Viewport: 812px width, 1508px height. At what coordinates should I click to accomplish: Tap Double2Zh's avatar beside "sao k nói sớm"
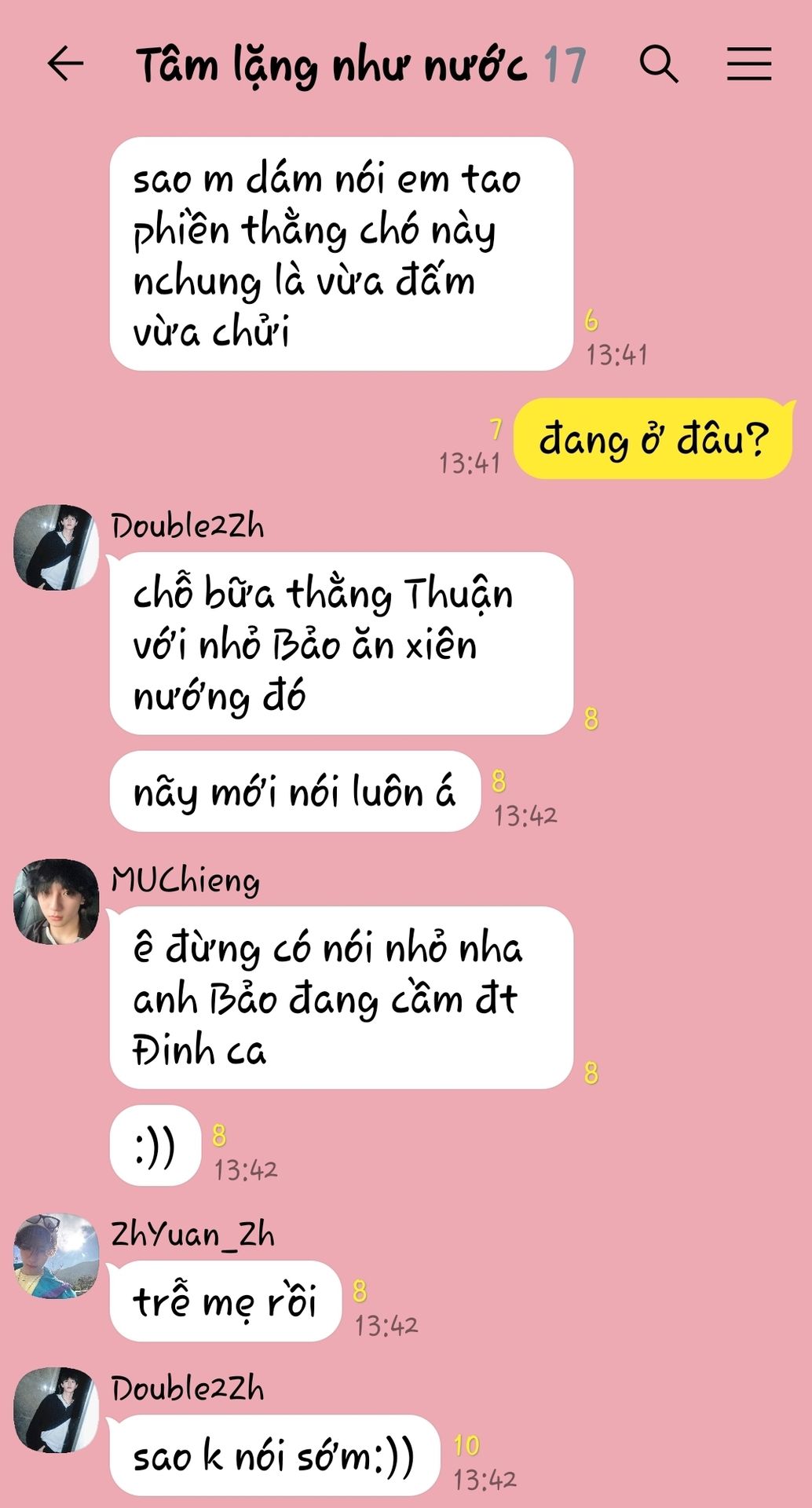[x=57, y=1410]
